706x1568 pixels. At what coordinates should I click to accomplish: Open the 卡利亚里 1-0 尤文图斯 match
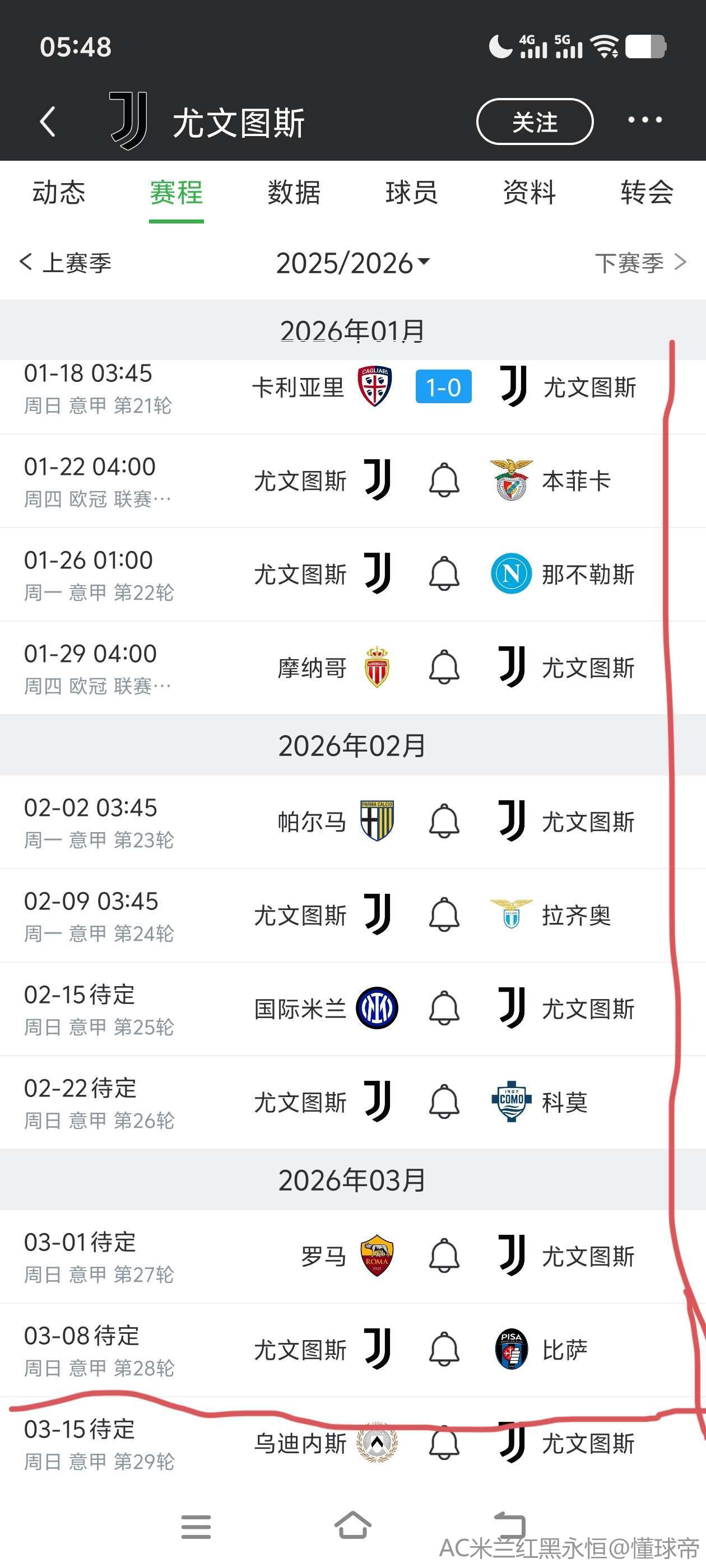(x=443, y=387)
